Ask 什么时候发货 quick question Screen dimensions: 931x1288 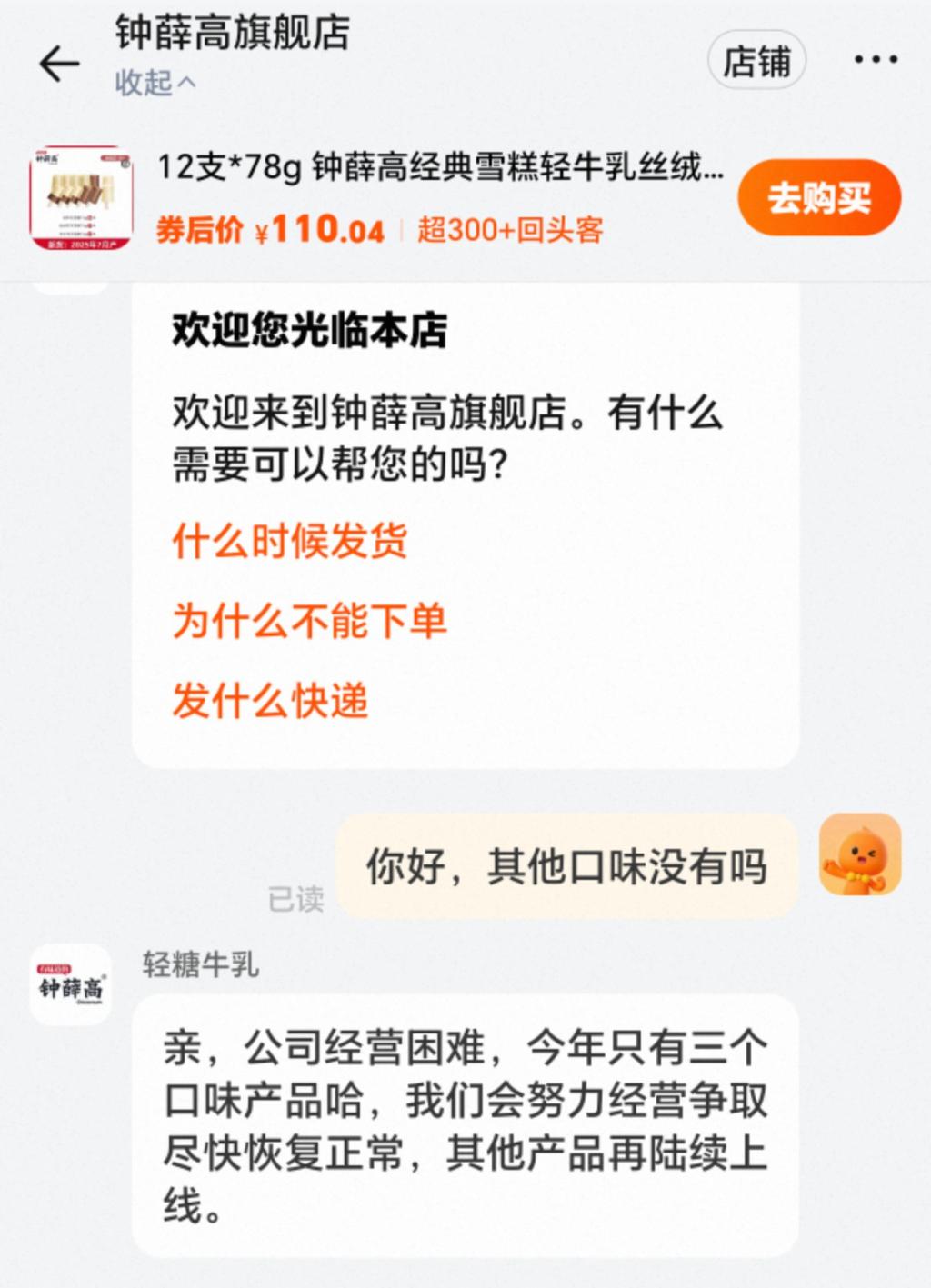pos(289,542)
